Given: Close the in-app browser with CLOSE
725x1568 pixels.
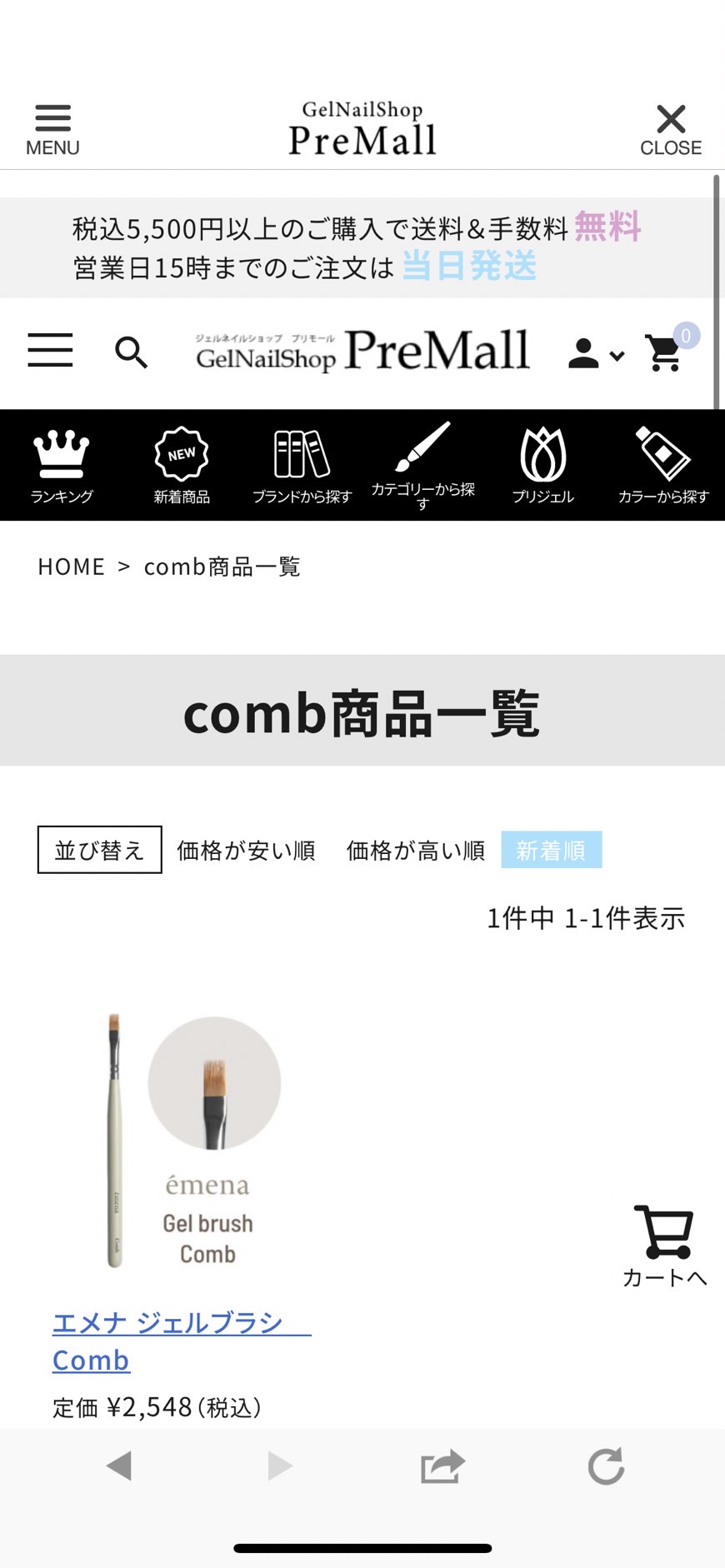Looking at the screenshot, I should click(x=670, y=129).
